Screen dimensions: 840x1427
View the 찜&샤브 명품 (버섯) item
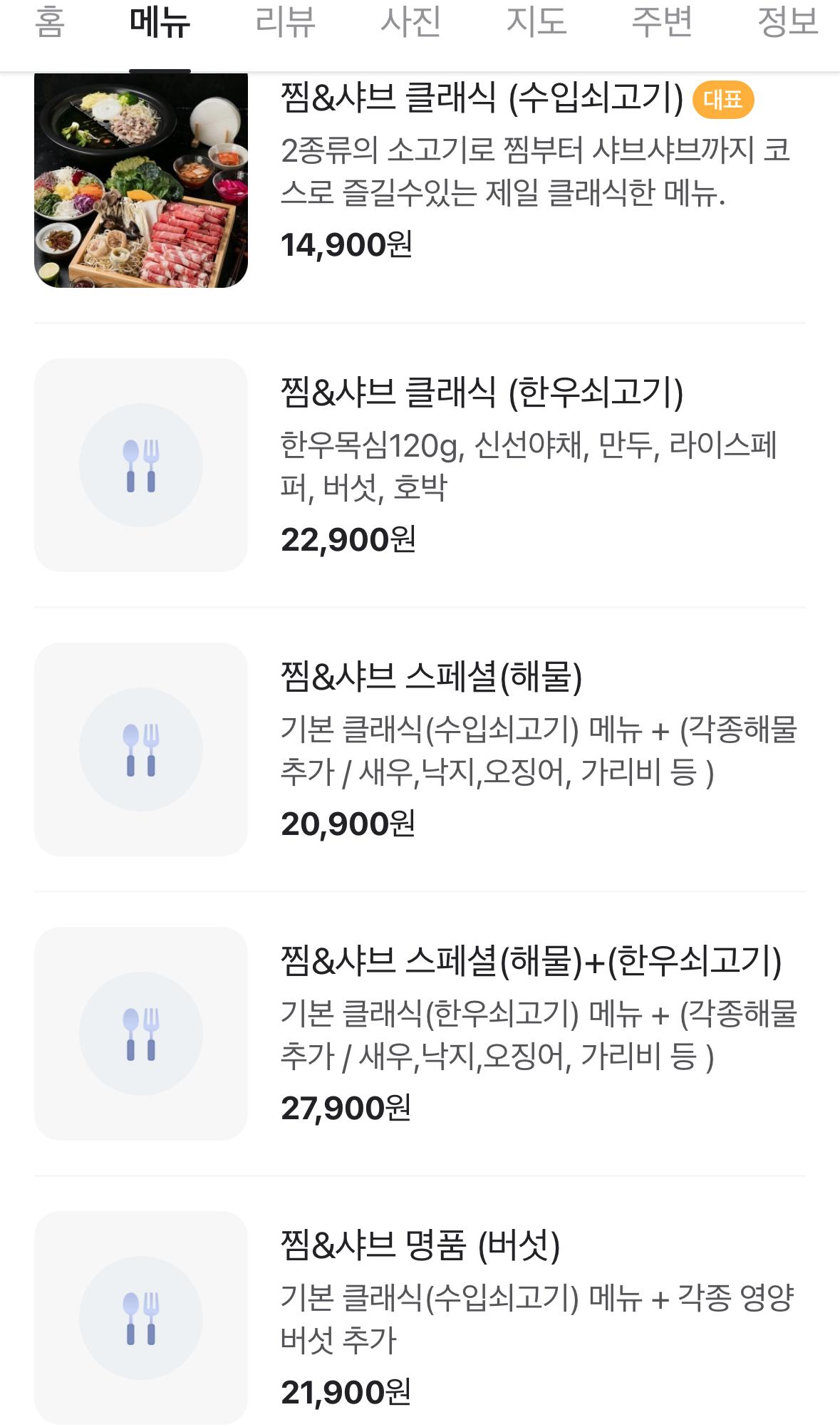tap(420, 1246)
